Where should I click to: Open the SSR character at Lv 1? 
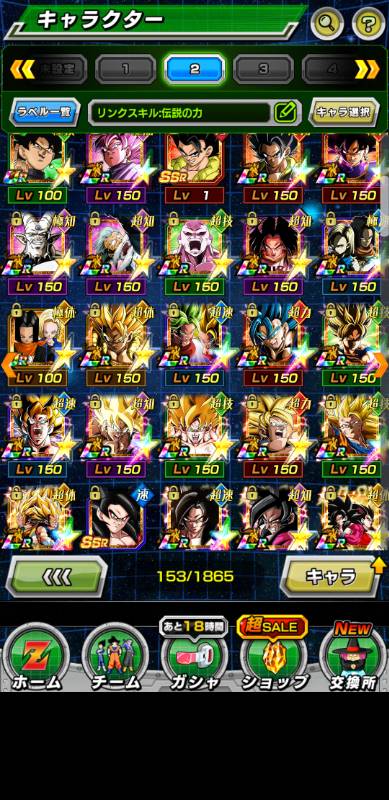tap(193, 168)
